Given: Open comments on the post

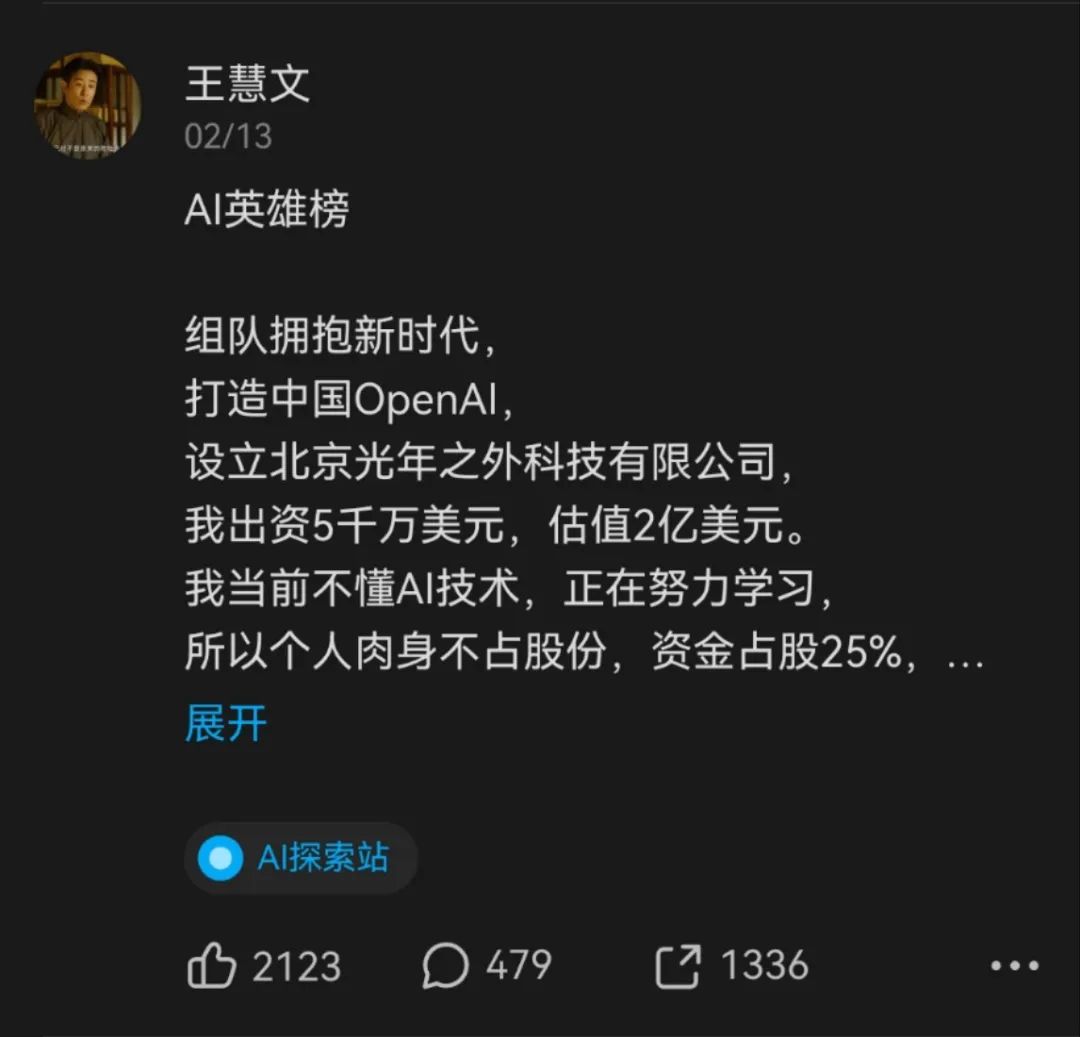Looking at the screenshot, I should 446,966.
